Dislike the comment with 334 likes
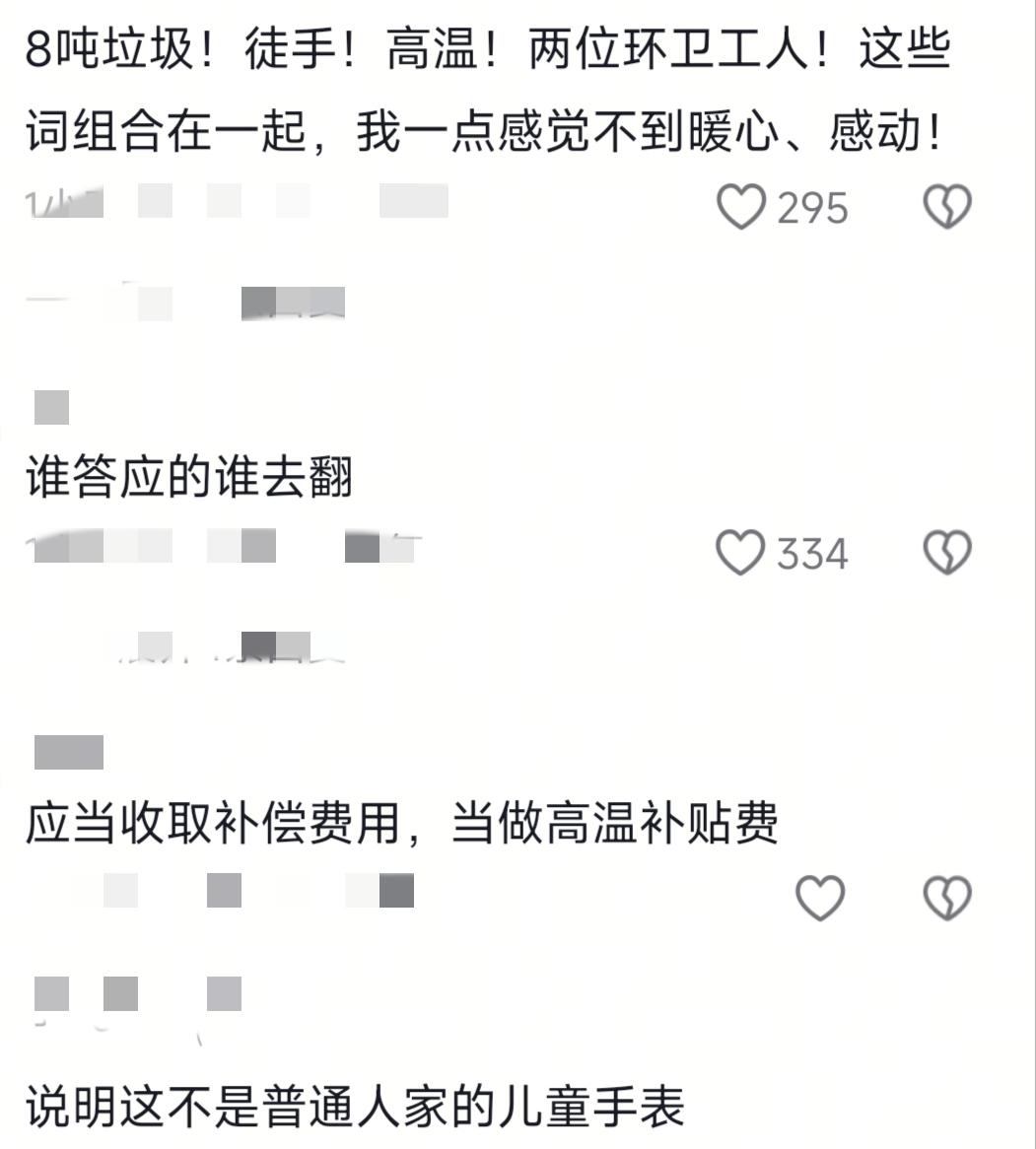This screenshot has height=1149, width=1036. pos(946,553)
